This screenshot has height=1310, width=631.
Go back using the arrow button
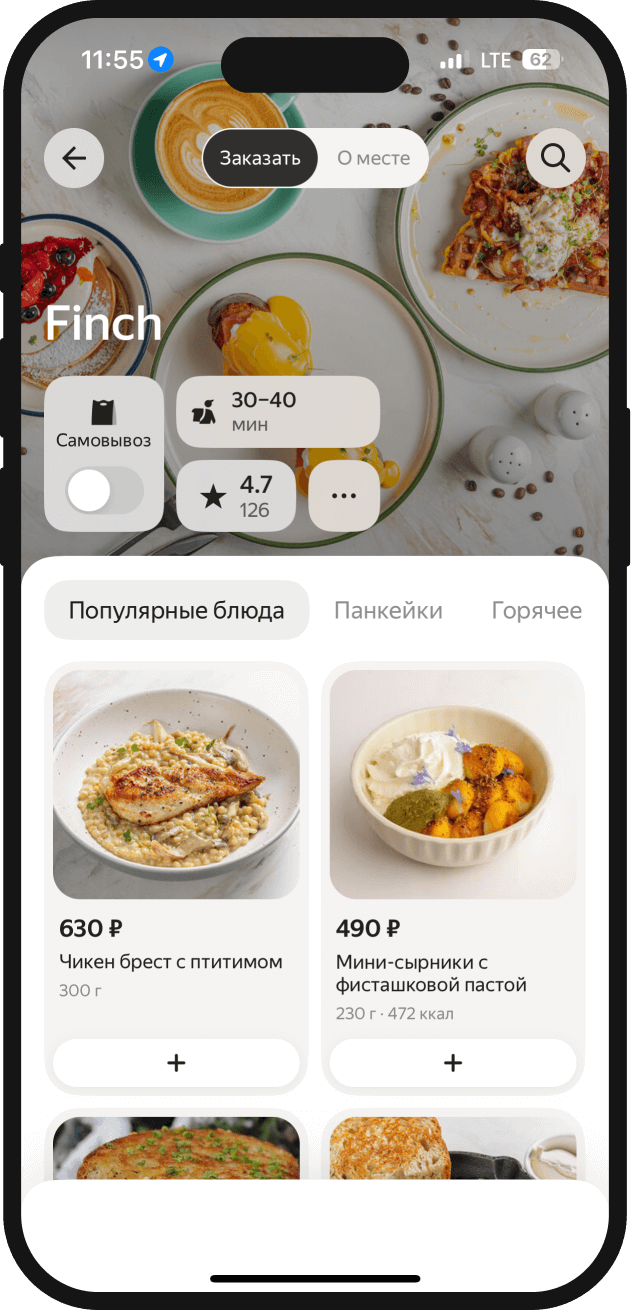click(74, 158)
